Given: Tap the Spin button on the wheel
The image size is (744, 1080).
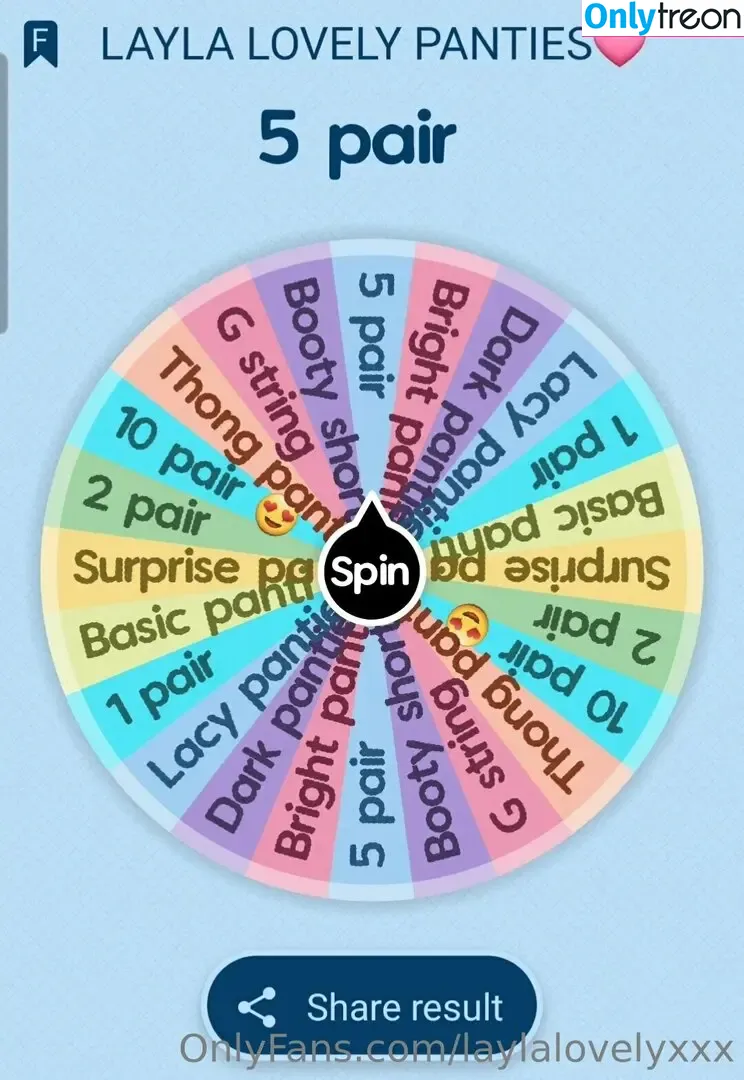Looking at the screenshot, I should 371,573.
